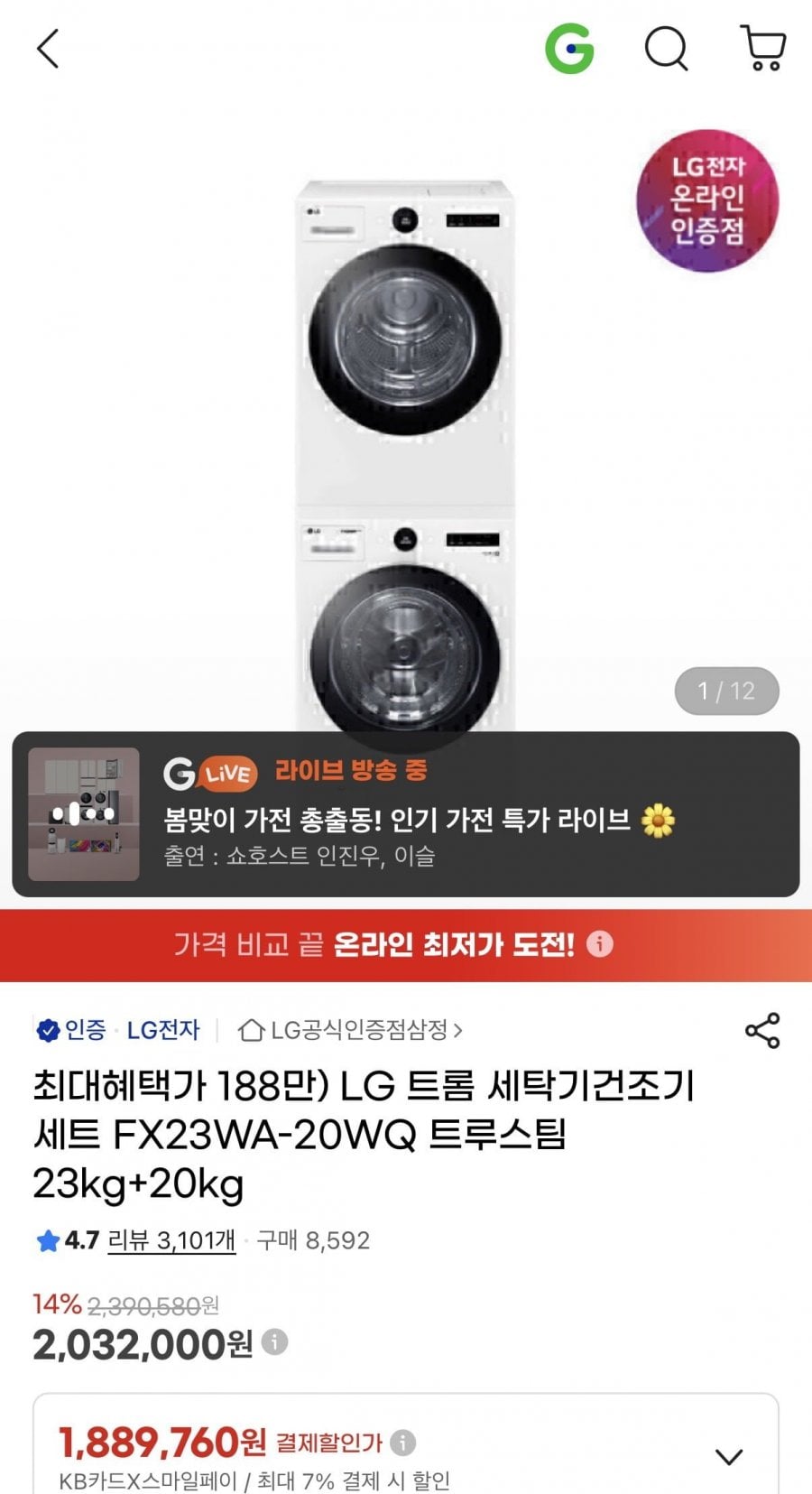Image resolution: width=812 pixels, height=1494 pixels.
Task: Open the Gmarket search icon
Action: pos(665,50)
